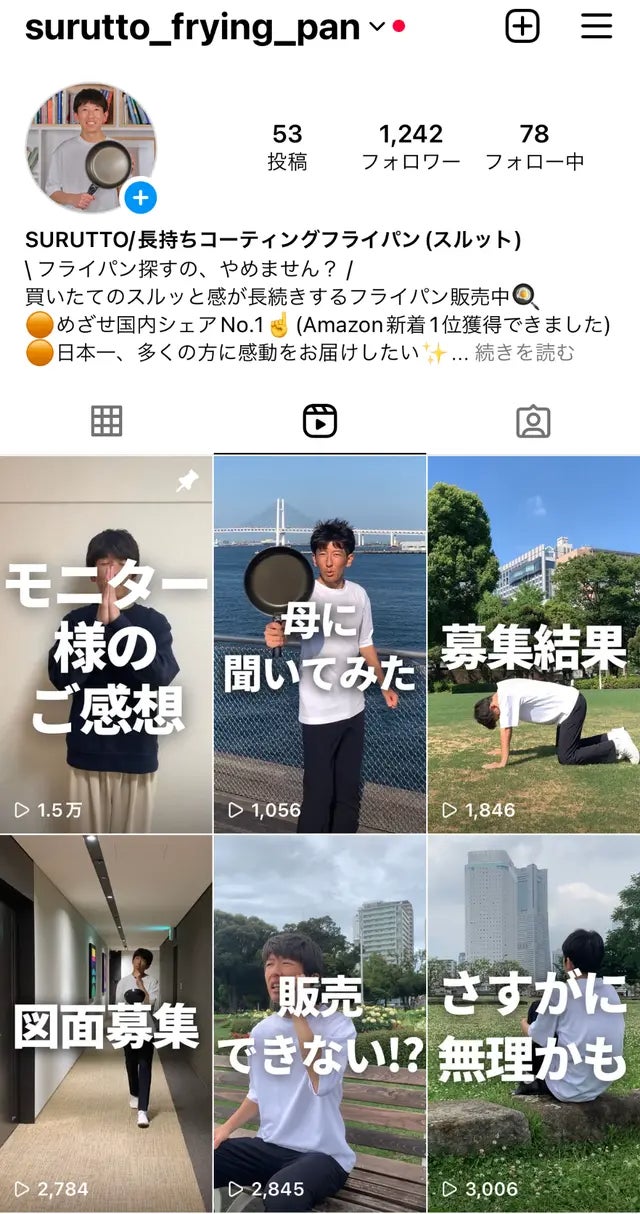View the 78 フォロー中 list

tap(534, 147)
